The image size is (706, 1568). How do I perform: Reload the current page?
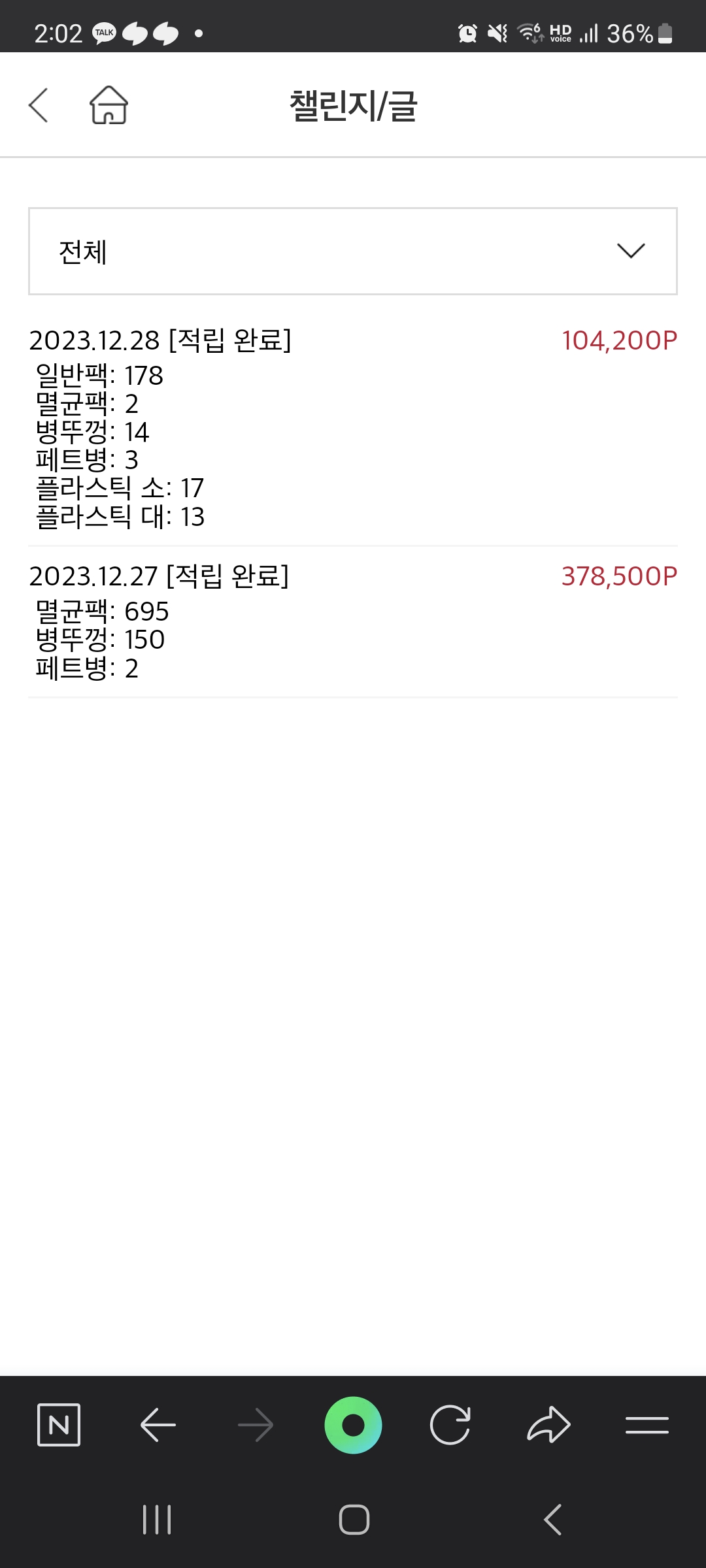click(450, 1424)
